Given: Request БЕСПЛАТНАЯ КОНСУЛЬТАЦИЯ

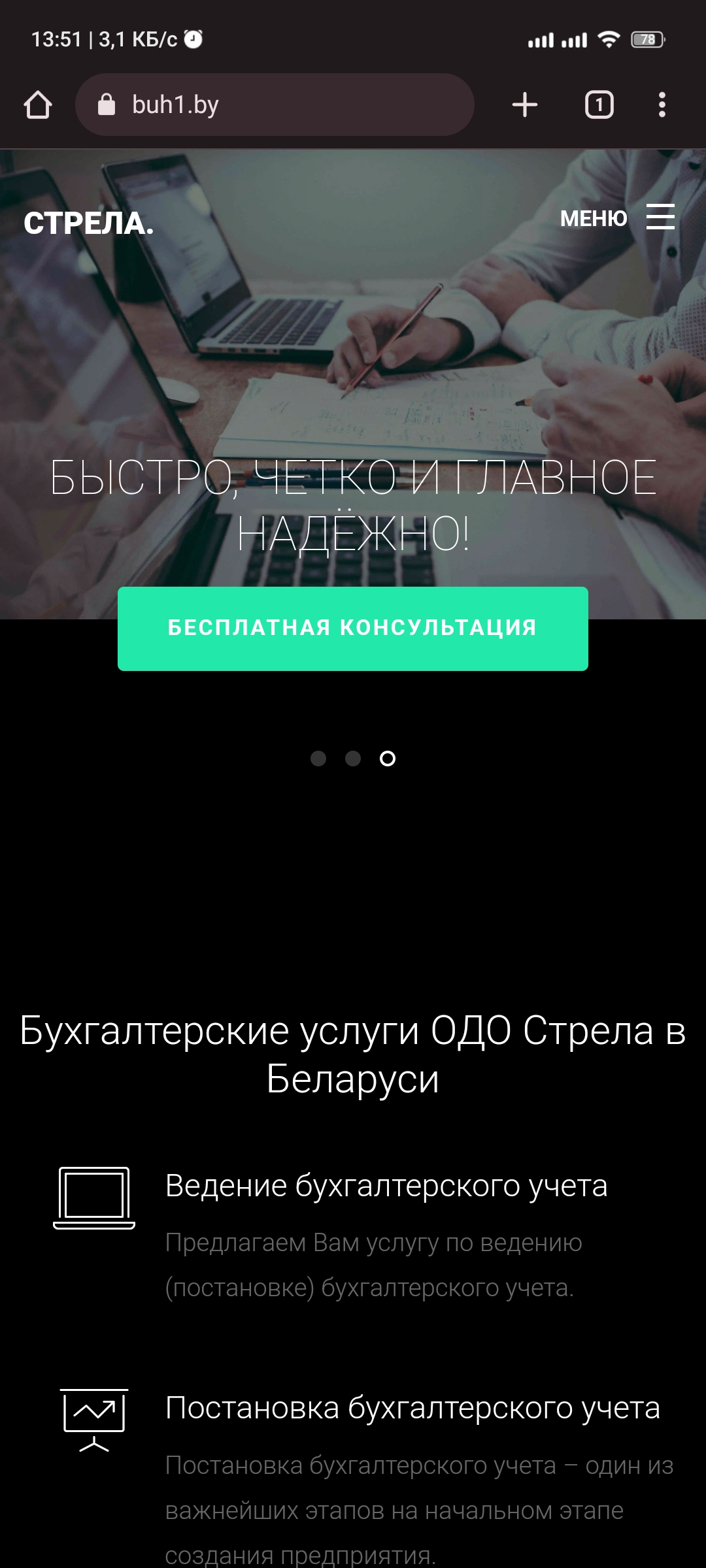Looking at the screenshot, I should tap(353, 628).
